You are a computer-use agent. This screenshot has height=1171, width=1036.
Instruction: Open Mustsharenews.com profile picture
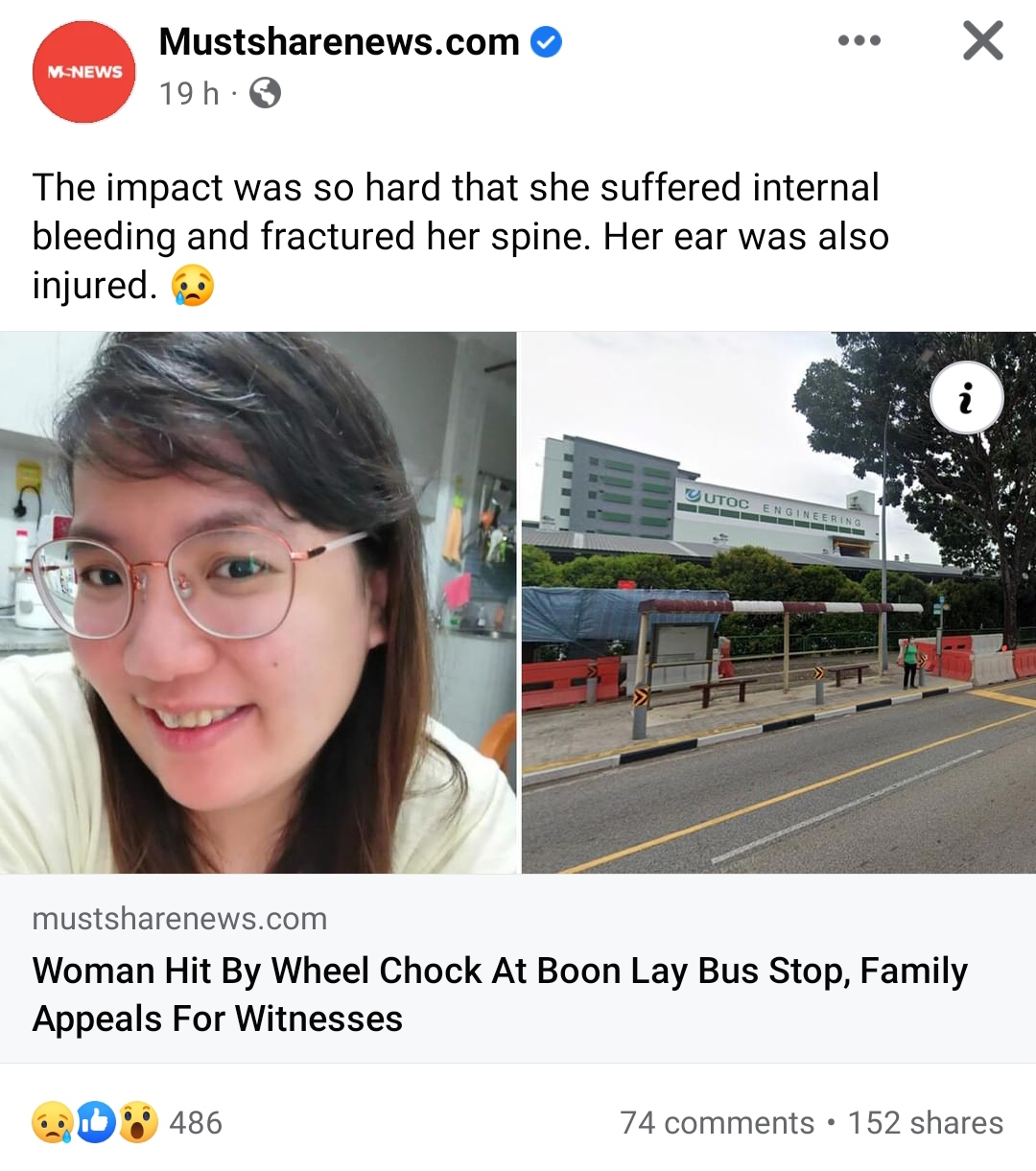pos(84,72)
